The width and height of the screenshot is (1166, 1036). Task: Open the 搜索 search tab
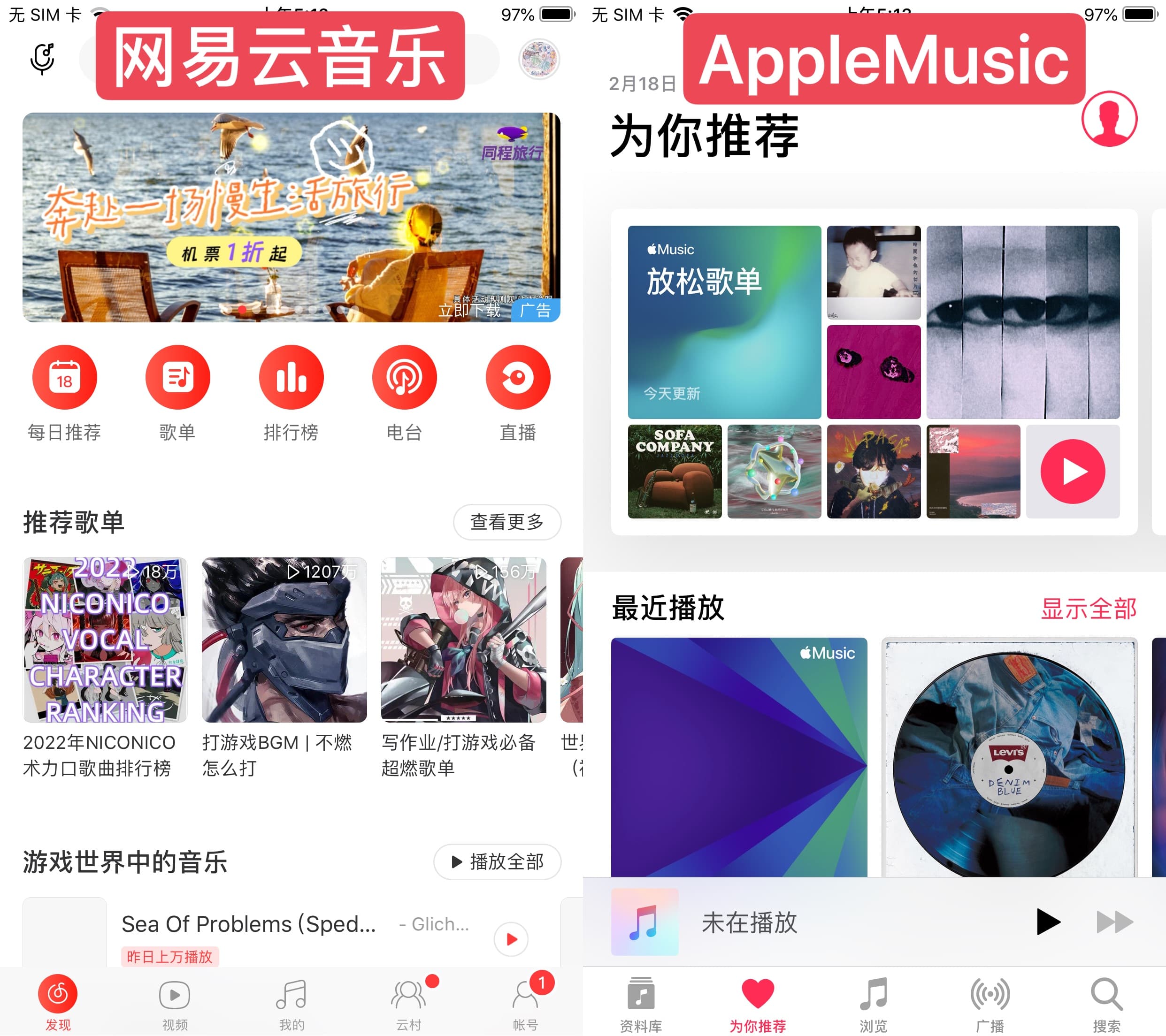[x=1106, y=1004]
